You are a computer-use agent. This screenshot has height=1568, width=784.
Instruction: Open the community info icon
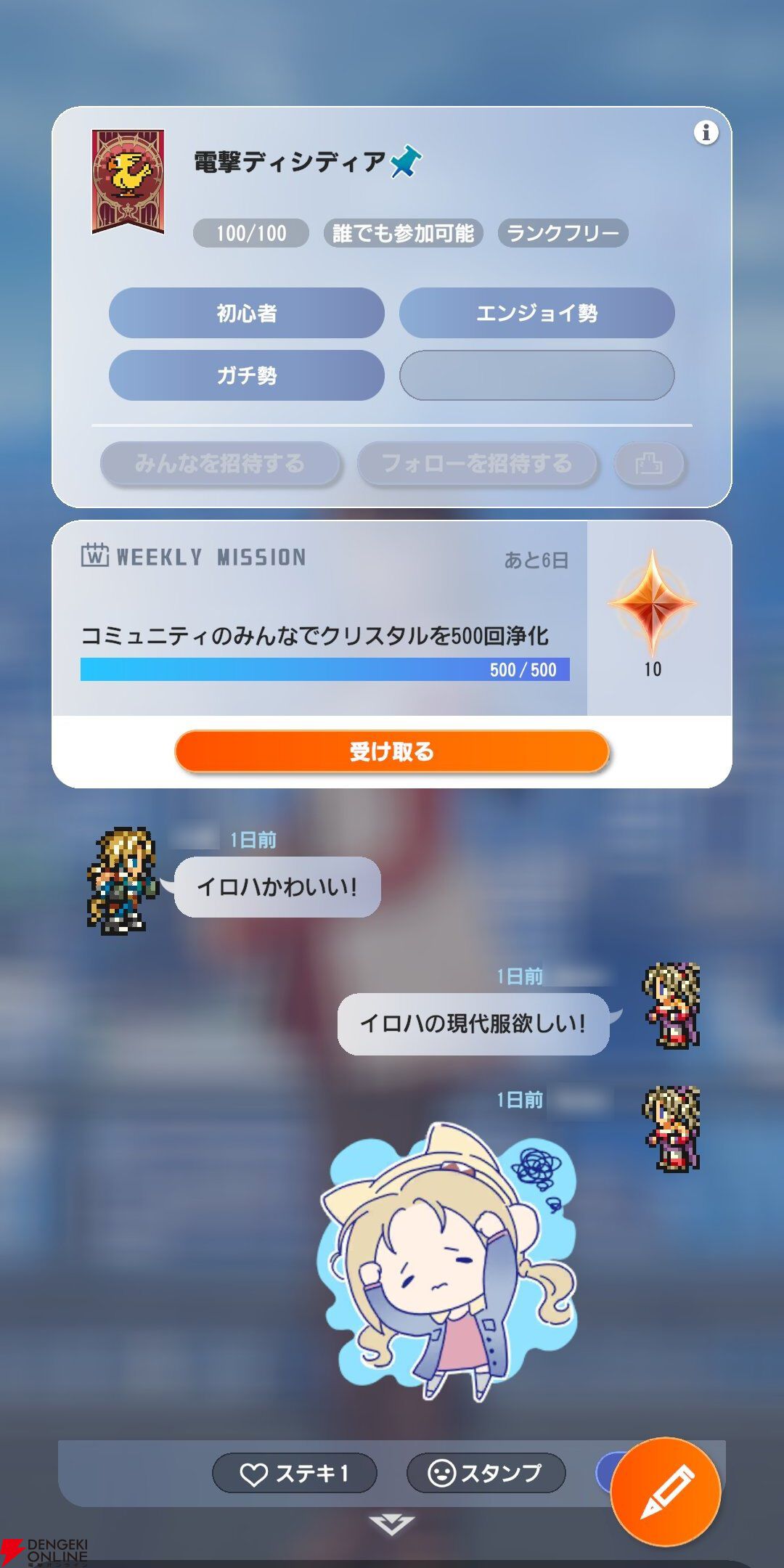tap(706, 133)
